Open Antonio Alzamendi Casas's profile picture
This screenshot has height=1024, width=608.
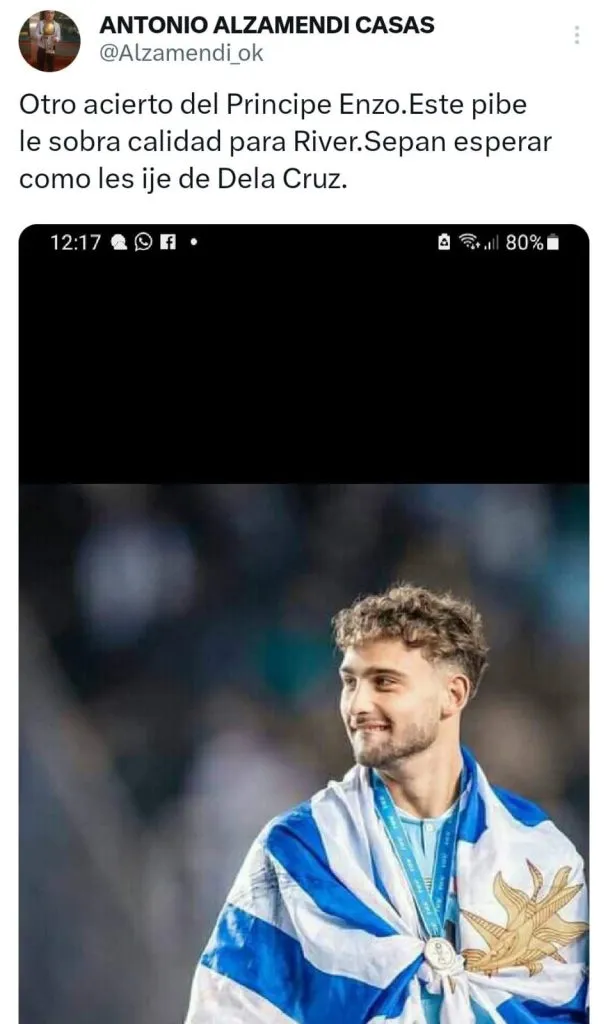(x=49, y=41)
